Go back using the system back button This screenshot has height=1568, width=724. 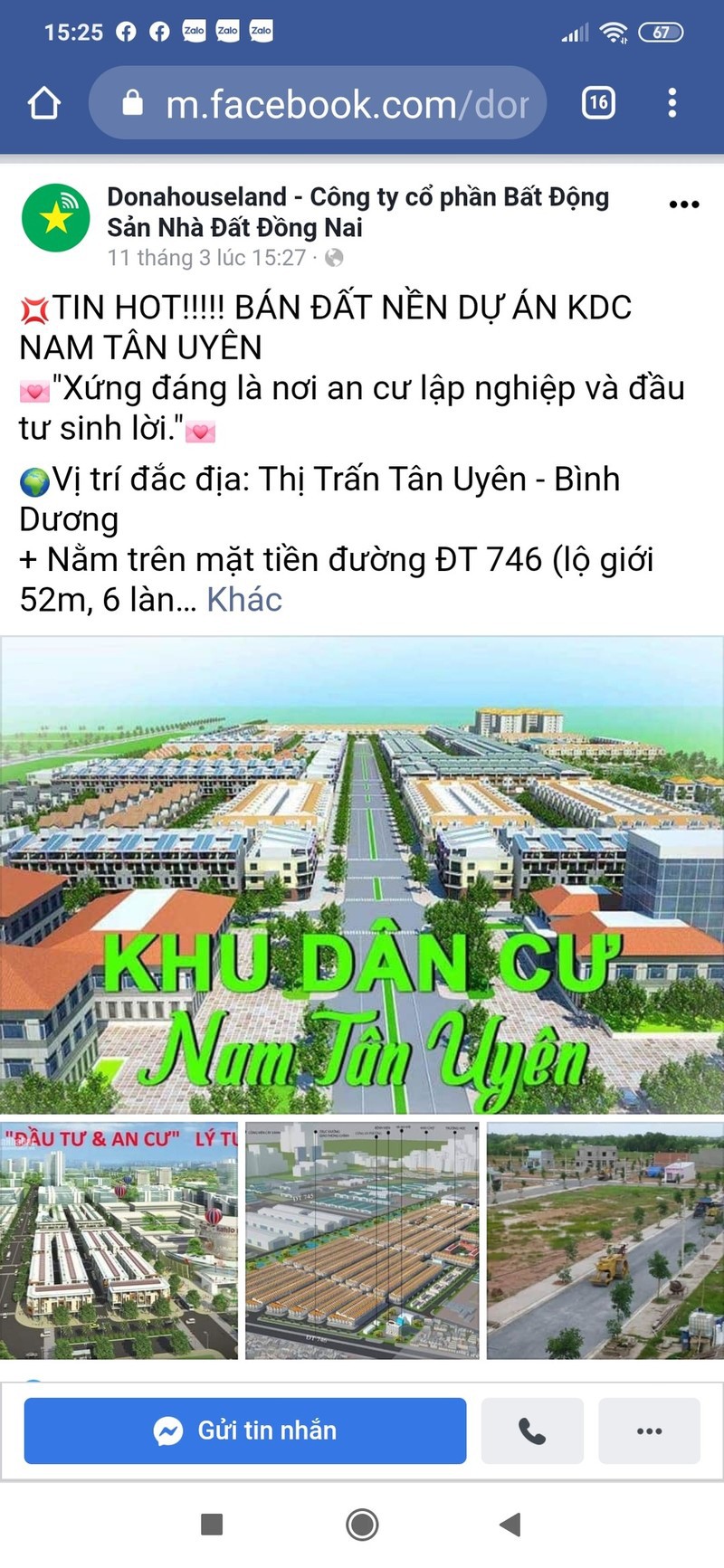click(510, 1525)
